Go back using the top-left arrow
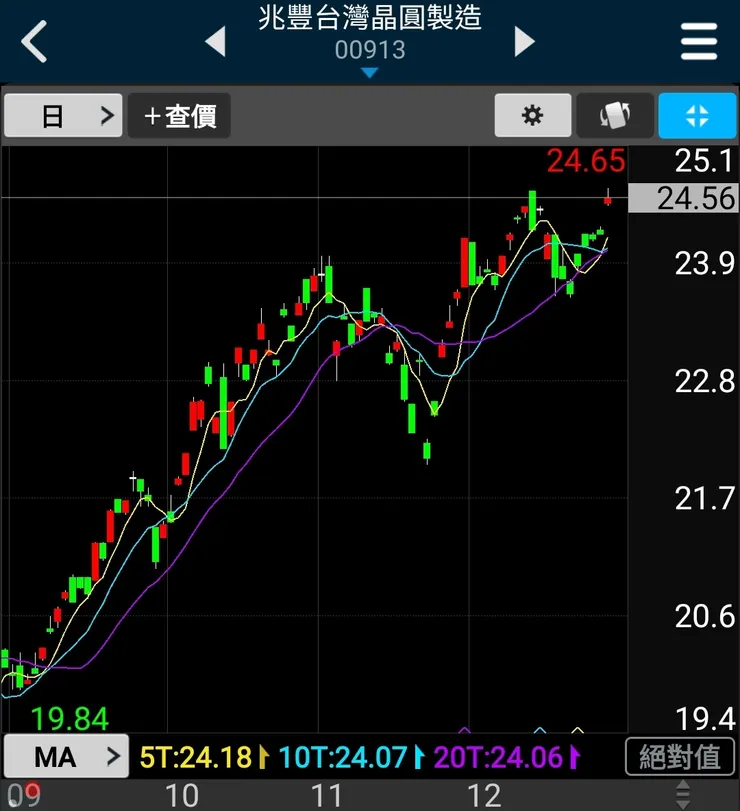 tap(35, 41)
